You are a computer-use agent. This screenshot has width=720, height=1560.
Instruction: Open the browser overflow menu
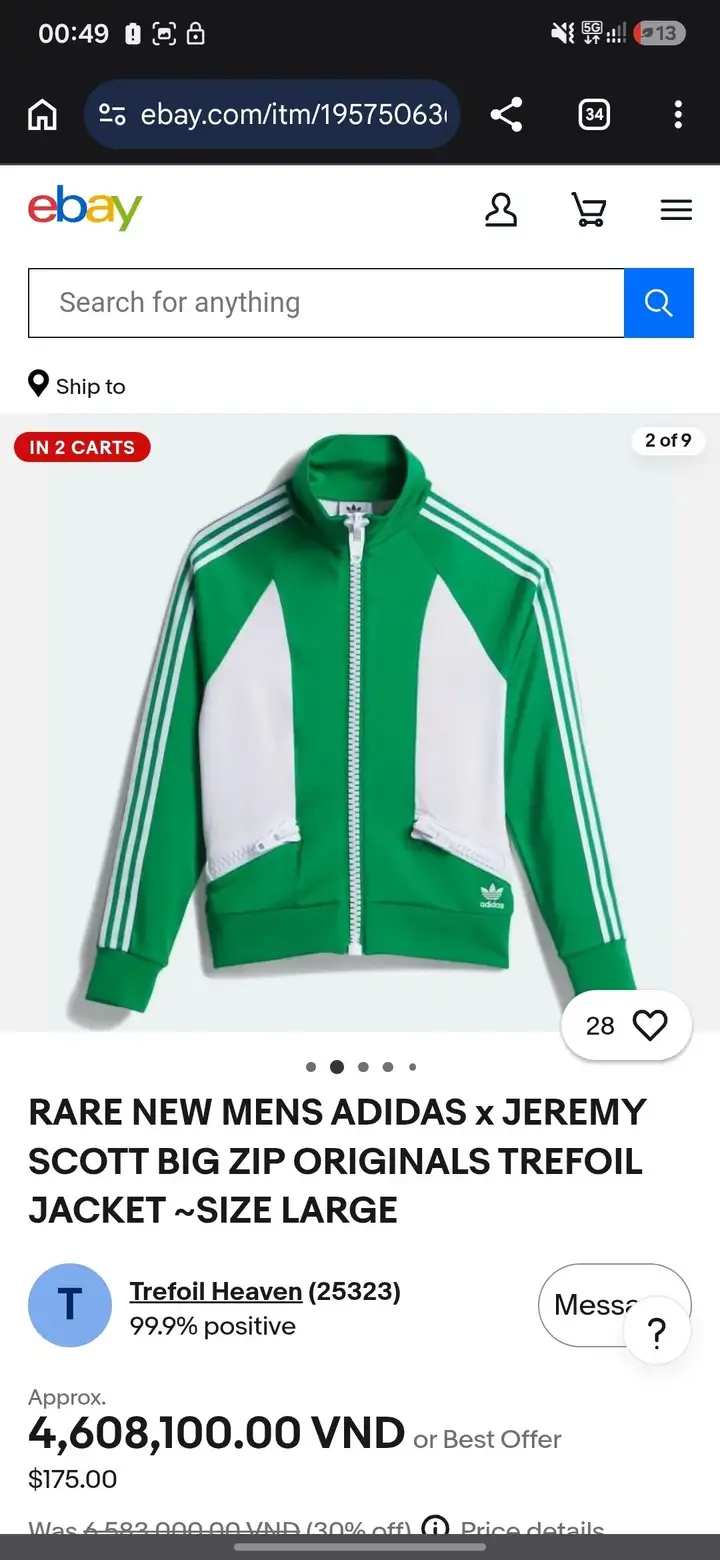point(678,115)
